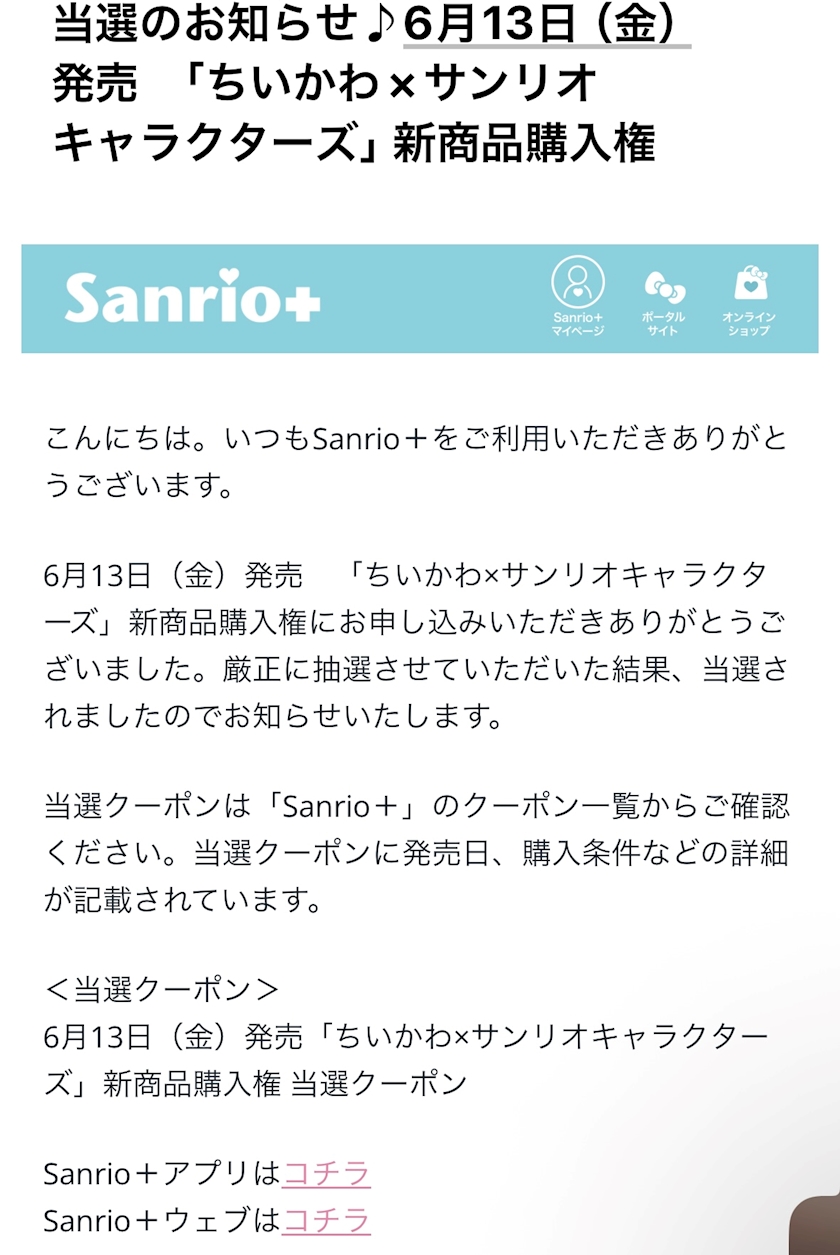The image size is (840, 1255).
Task: Follow the コチラ link for Sanrio+ウェブ
Action: (x=327, y=1220)
